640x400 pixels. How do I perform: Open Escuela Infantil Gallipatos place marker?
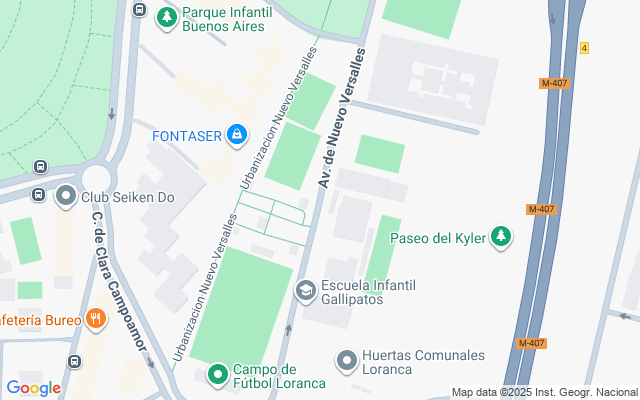point(306,291)
